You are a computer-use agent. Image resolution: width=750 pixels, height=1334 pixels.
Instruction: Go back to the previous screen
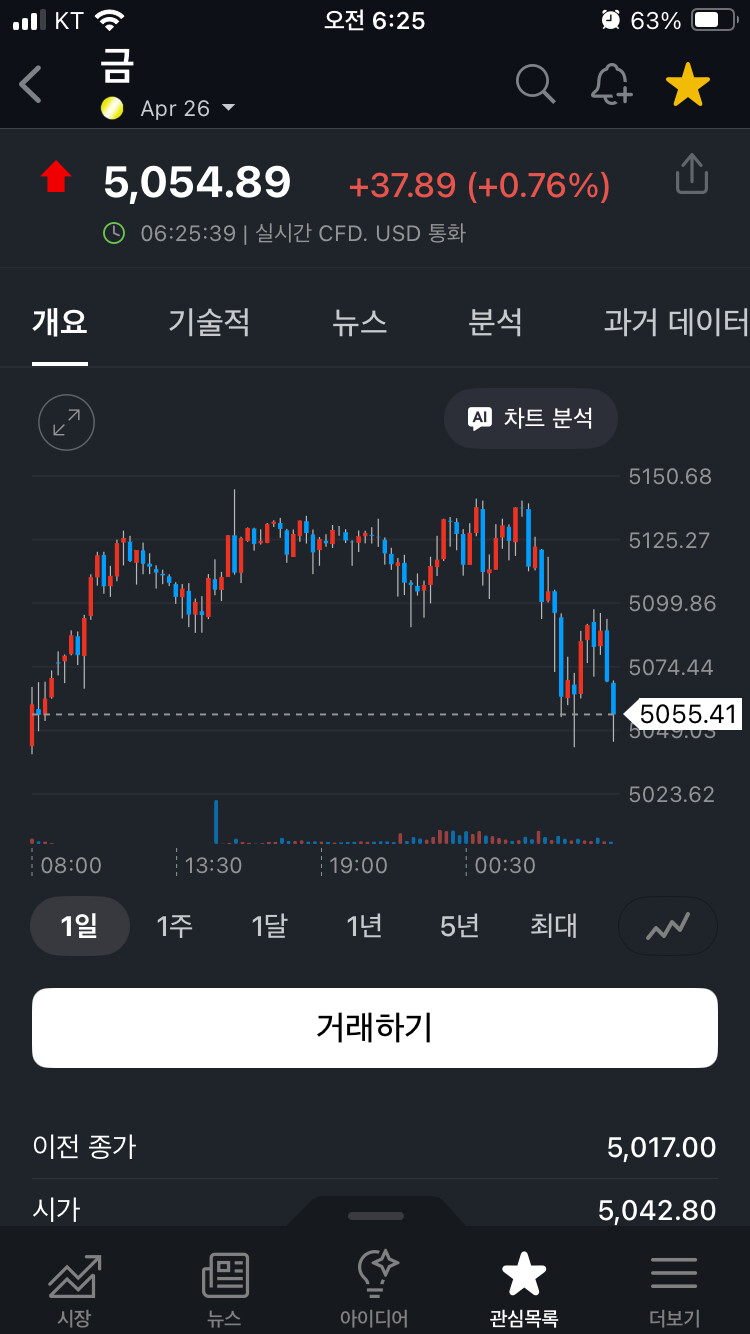pos(32,85)
